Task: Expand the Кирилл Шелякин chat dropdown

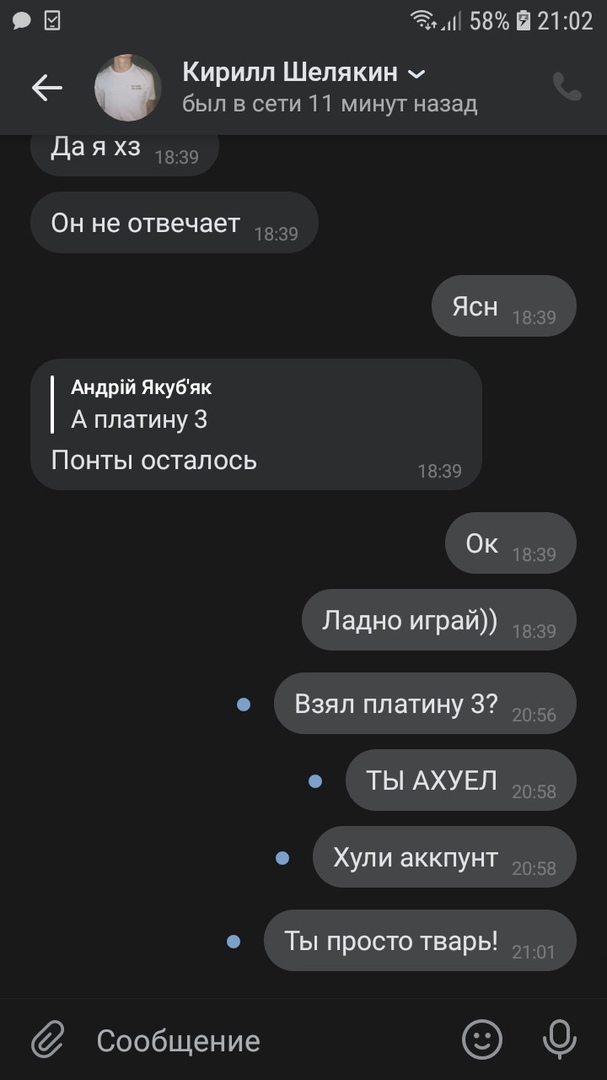Action: coord(417,73)
